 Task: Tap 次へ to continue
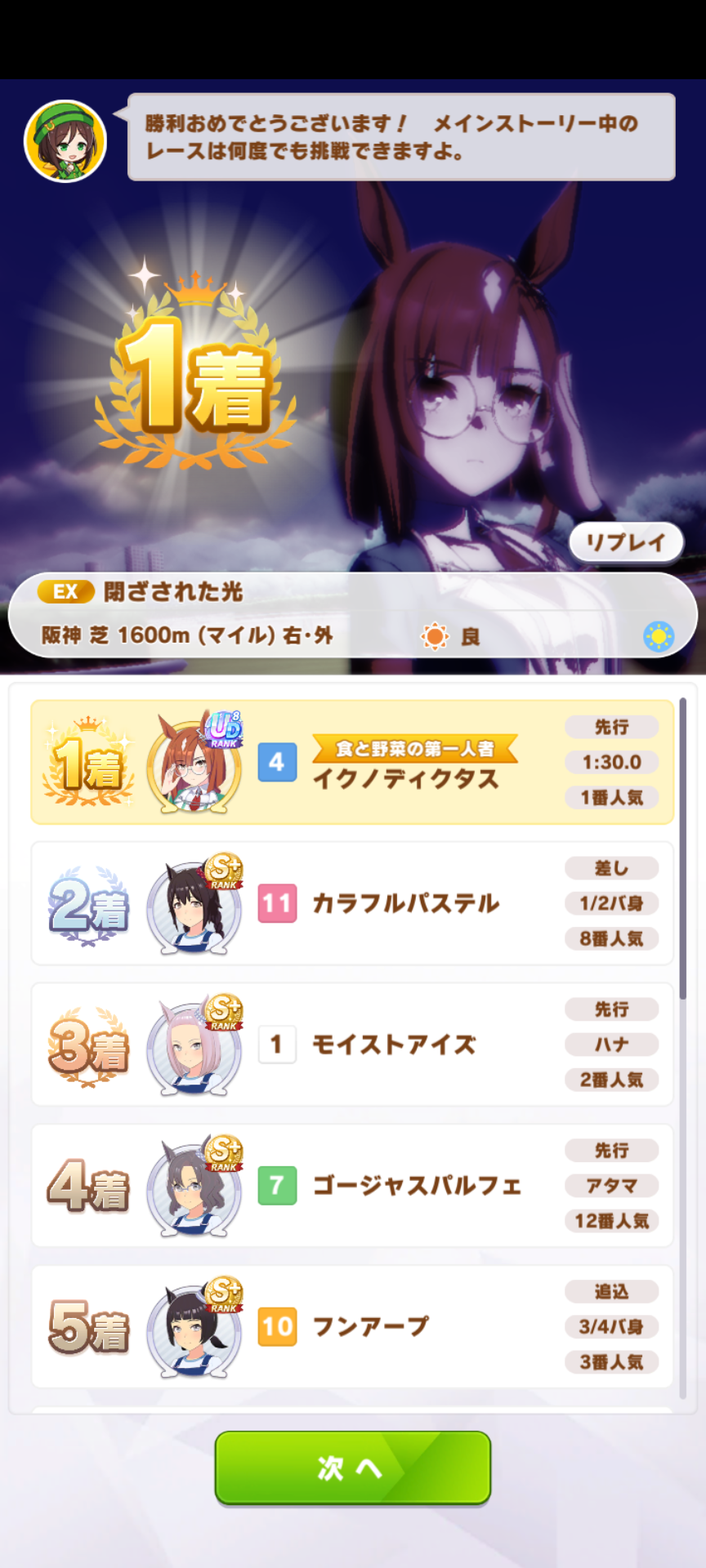coord(352,1468)
